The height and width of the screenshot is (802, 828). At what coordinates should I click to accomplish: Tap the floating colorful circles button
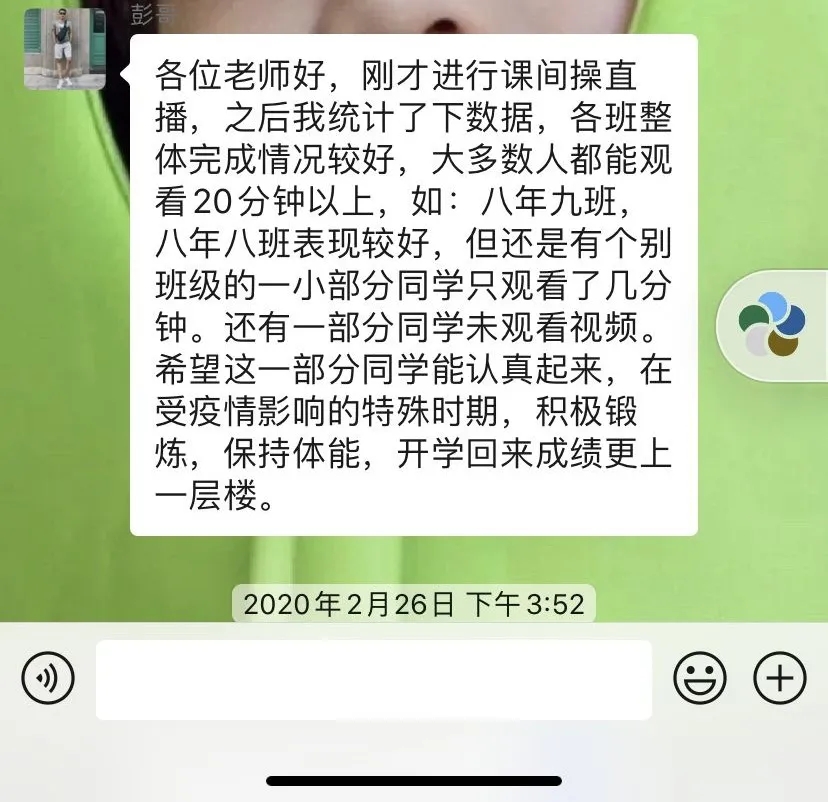(772, 324)
